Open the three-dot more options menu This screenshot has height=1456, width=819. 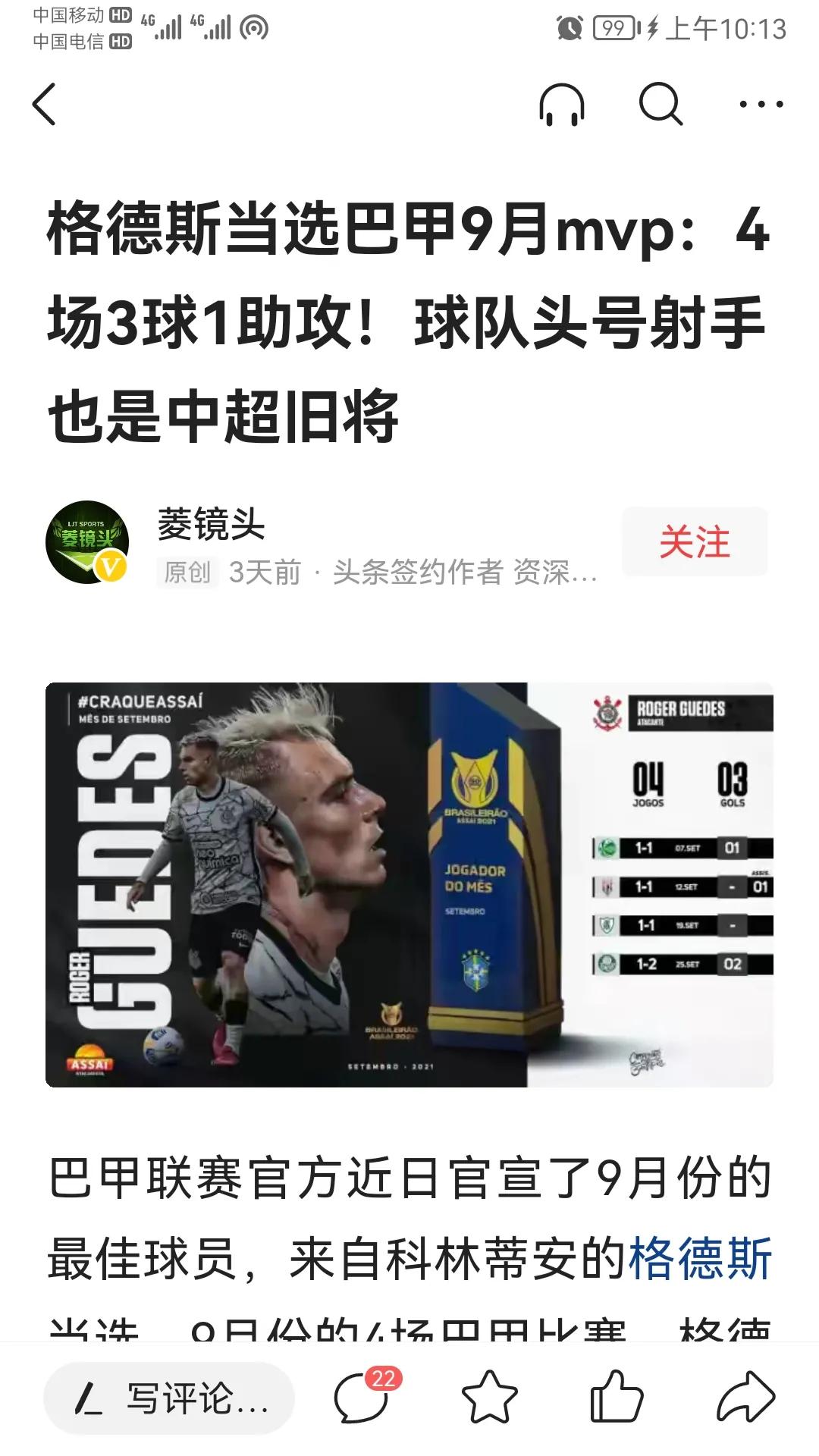[x=758, y=104]
